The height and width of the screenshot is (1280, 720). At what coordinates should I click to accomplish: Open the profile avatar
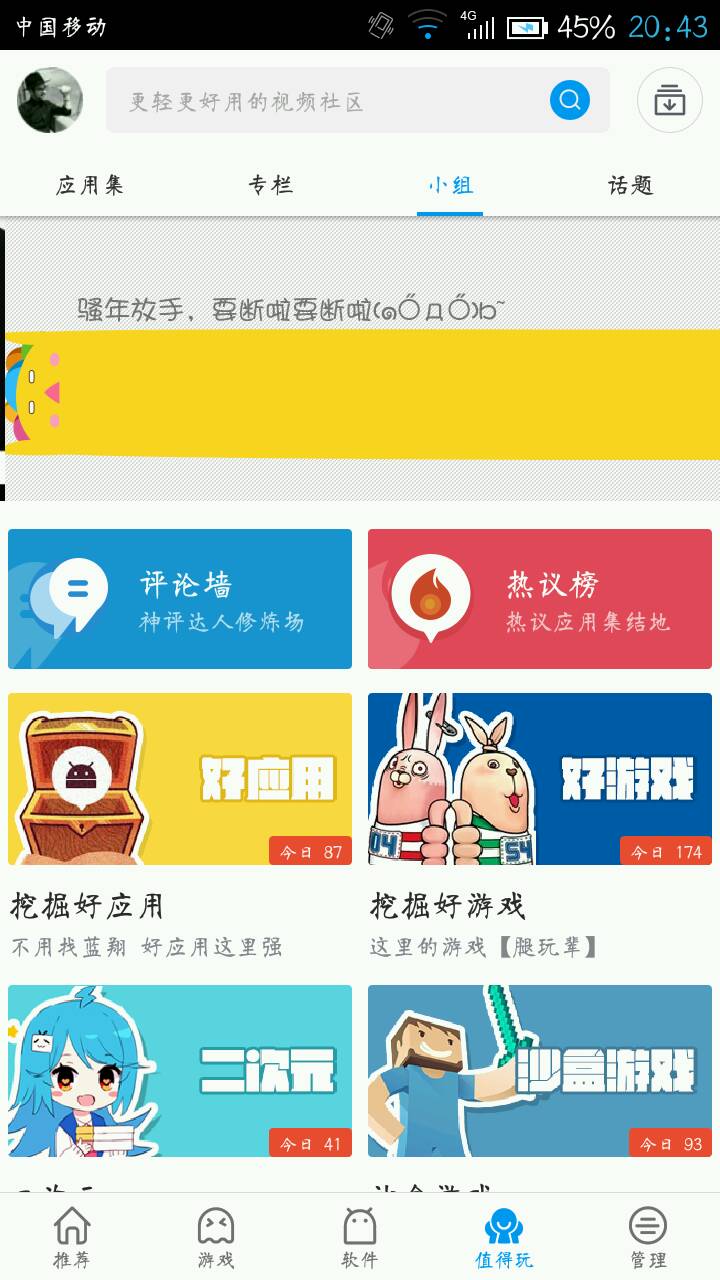coord(50,100)
